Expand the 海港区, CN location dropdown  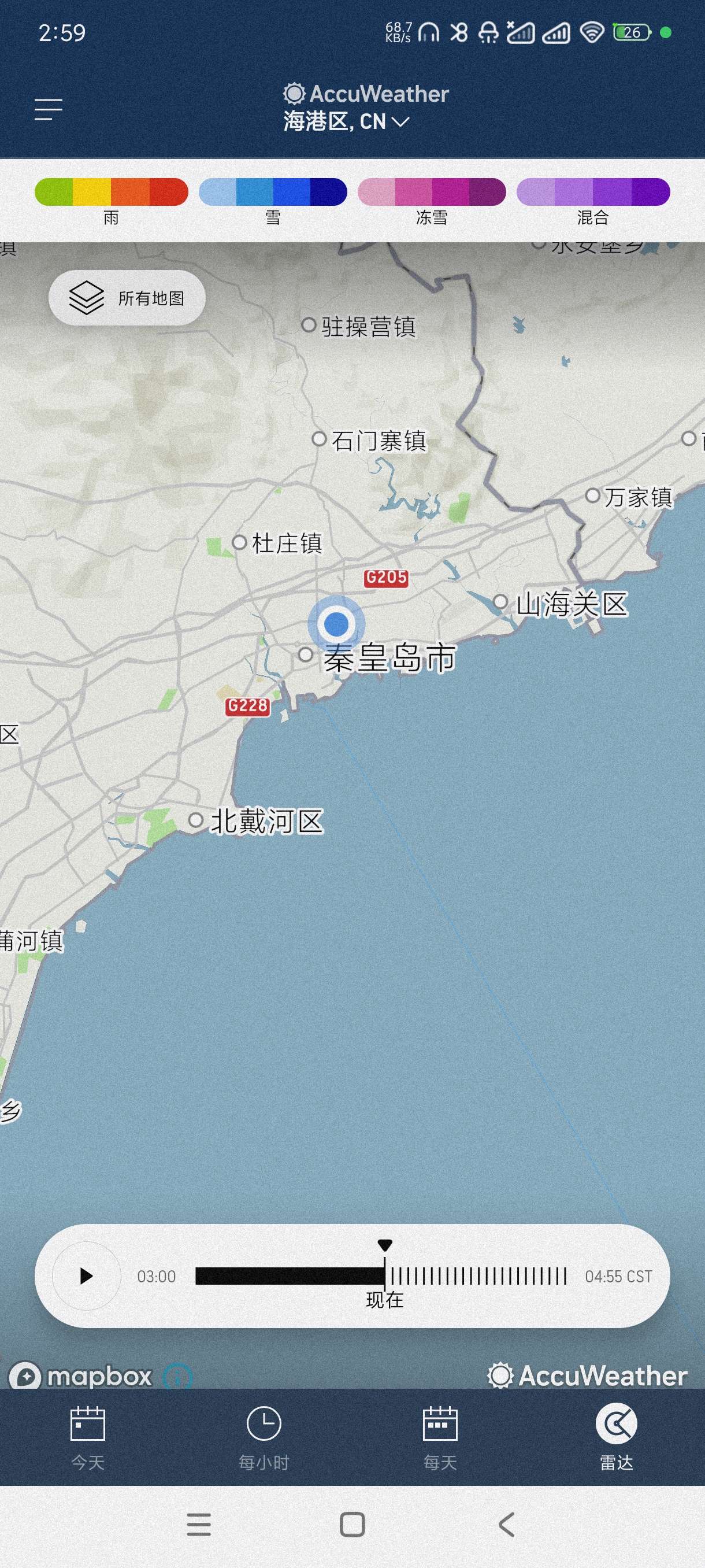click(x=346, y=122)
